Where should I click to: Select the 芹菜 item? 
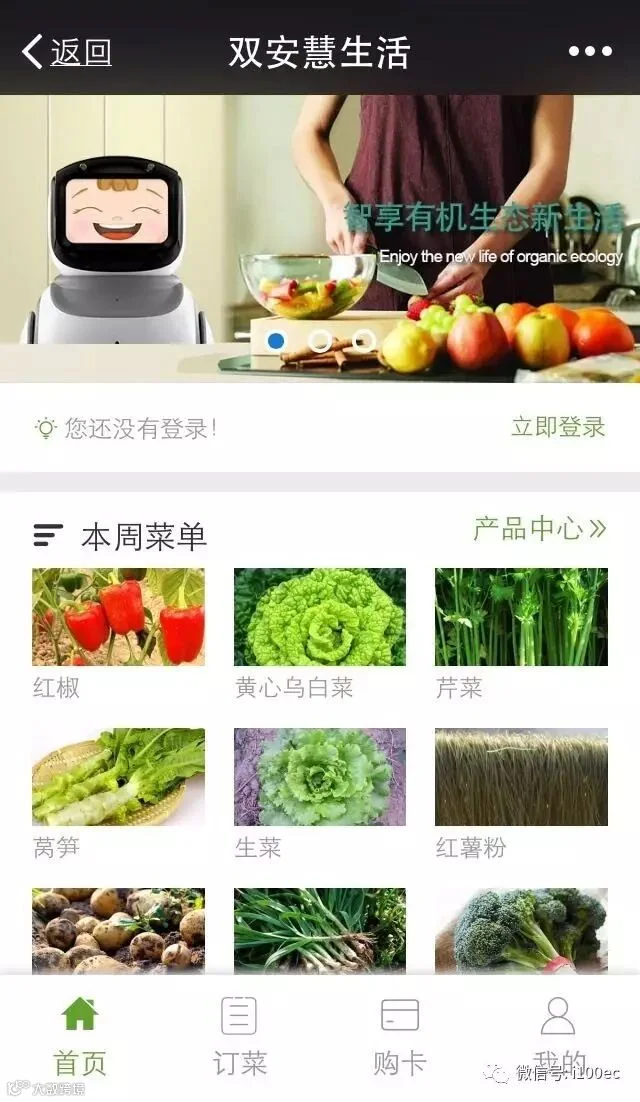(x=521, y=634)
